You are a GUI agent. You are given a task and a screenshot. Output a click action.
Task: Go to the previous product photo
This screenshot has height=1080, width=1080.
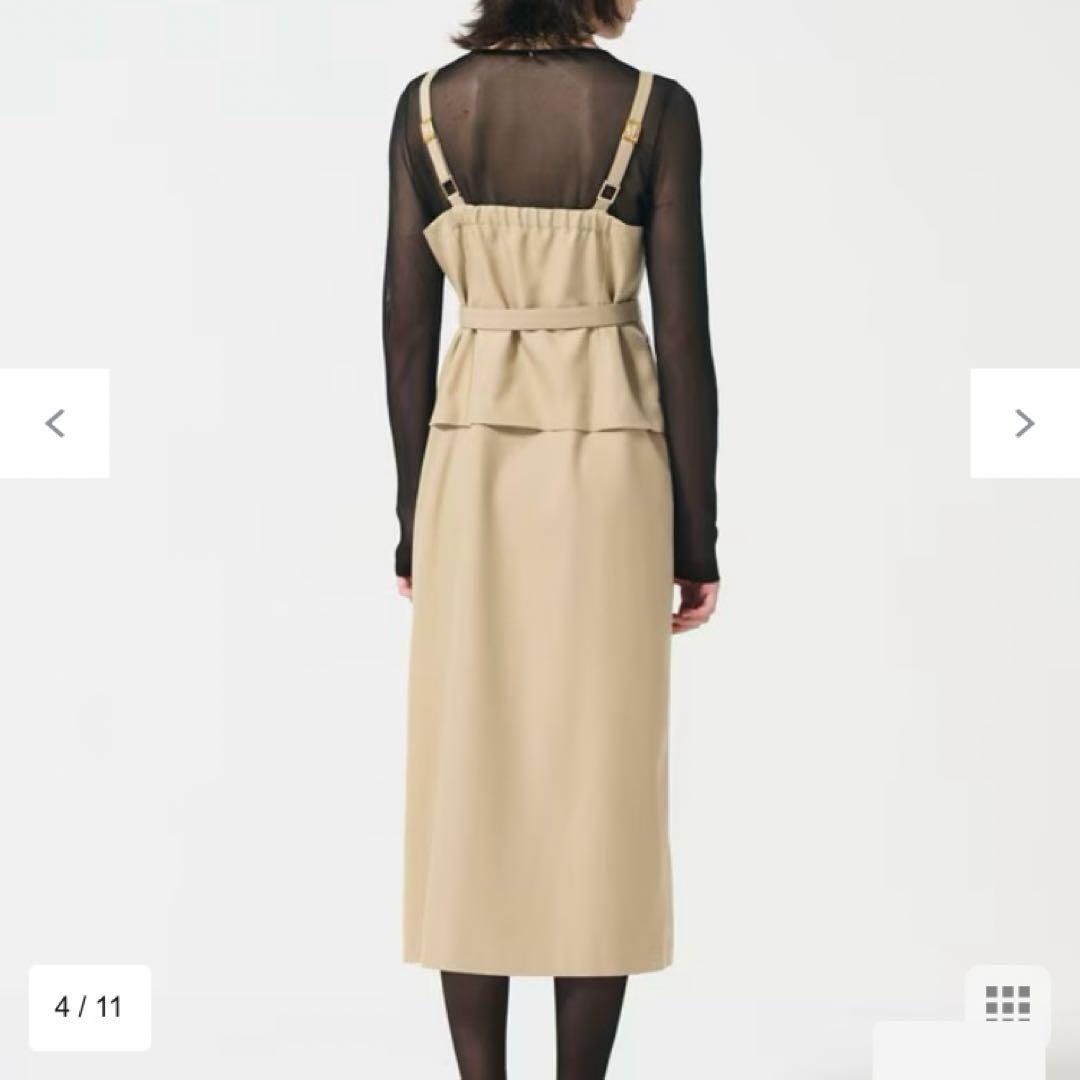(55, 423)
